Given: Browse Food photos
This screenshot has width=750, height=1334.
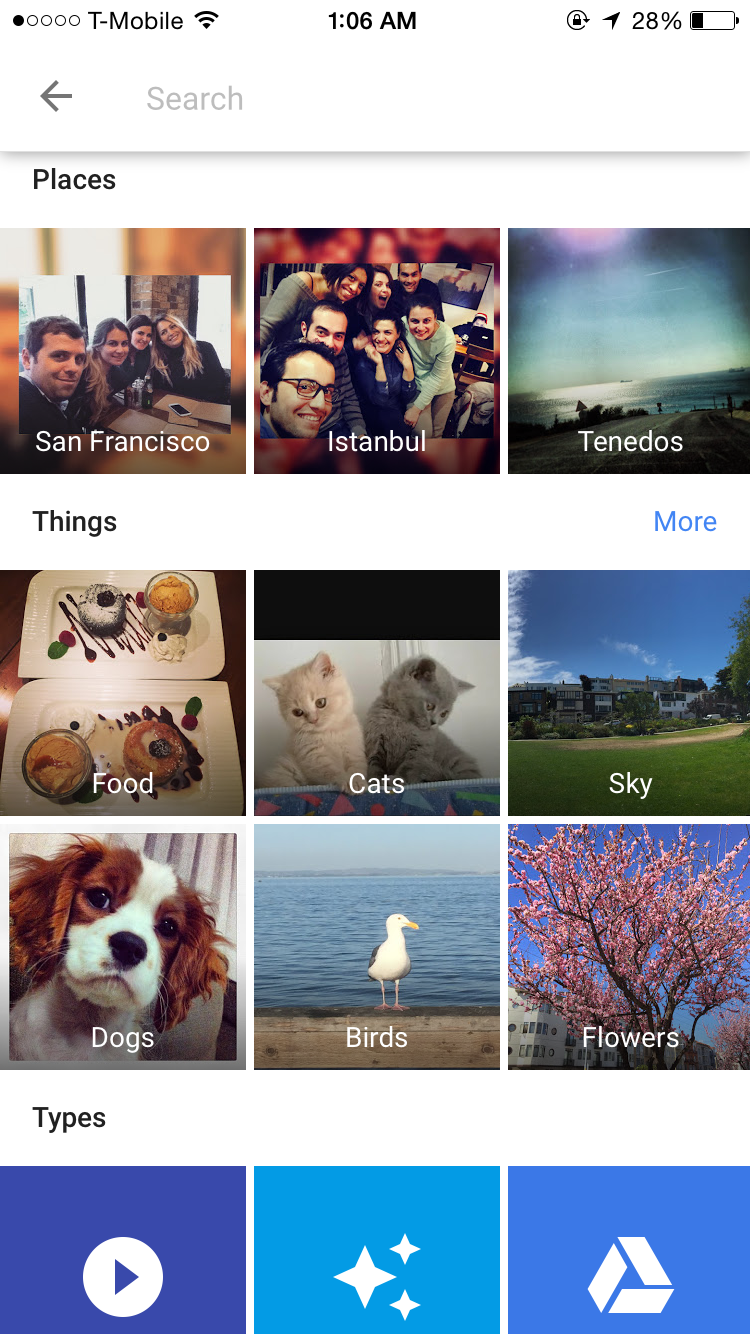Looking at the screenshot, I should pyautogui.click(x=123, y=693).
